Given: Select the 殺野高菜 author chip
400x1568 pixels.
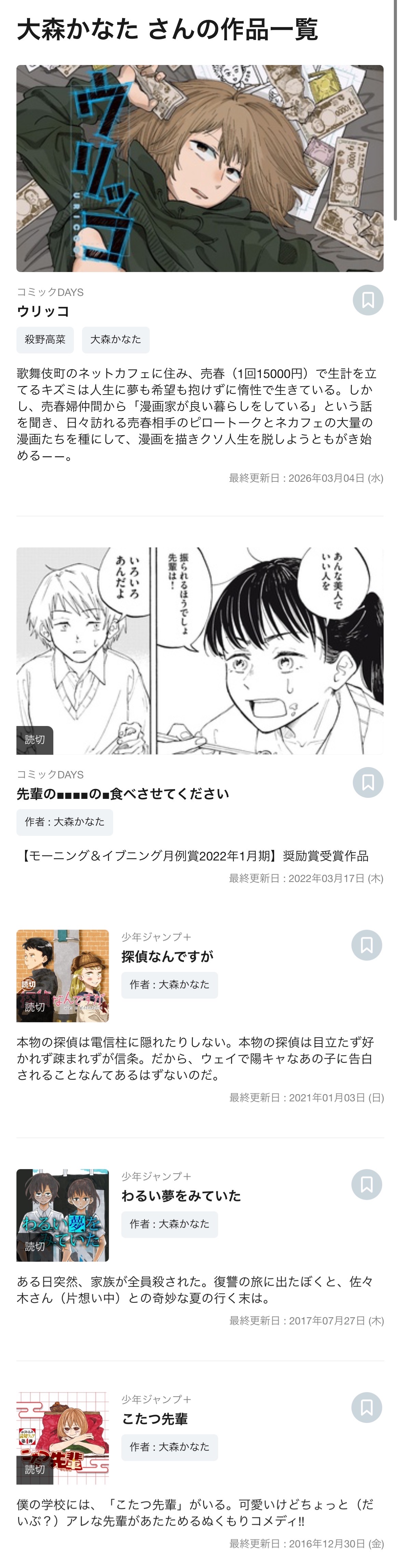Looking at the screenshot, I should pyautogui.click(x=45, y=340).
